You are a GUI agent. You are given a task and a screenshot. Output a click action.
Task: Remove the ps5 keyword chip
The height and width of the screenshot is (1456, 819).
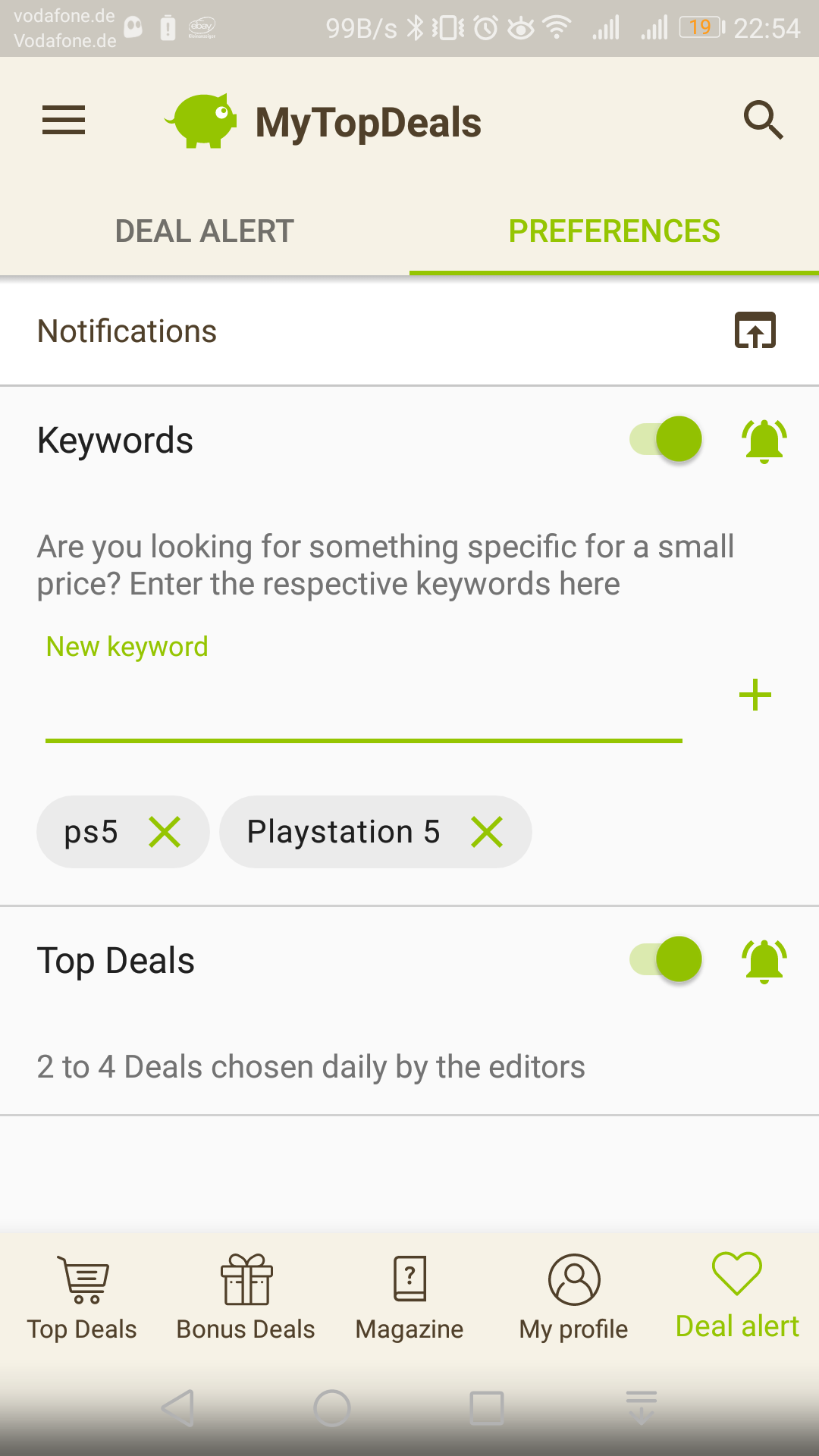tap(165, 832)
